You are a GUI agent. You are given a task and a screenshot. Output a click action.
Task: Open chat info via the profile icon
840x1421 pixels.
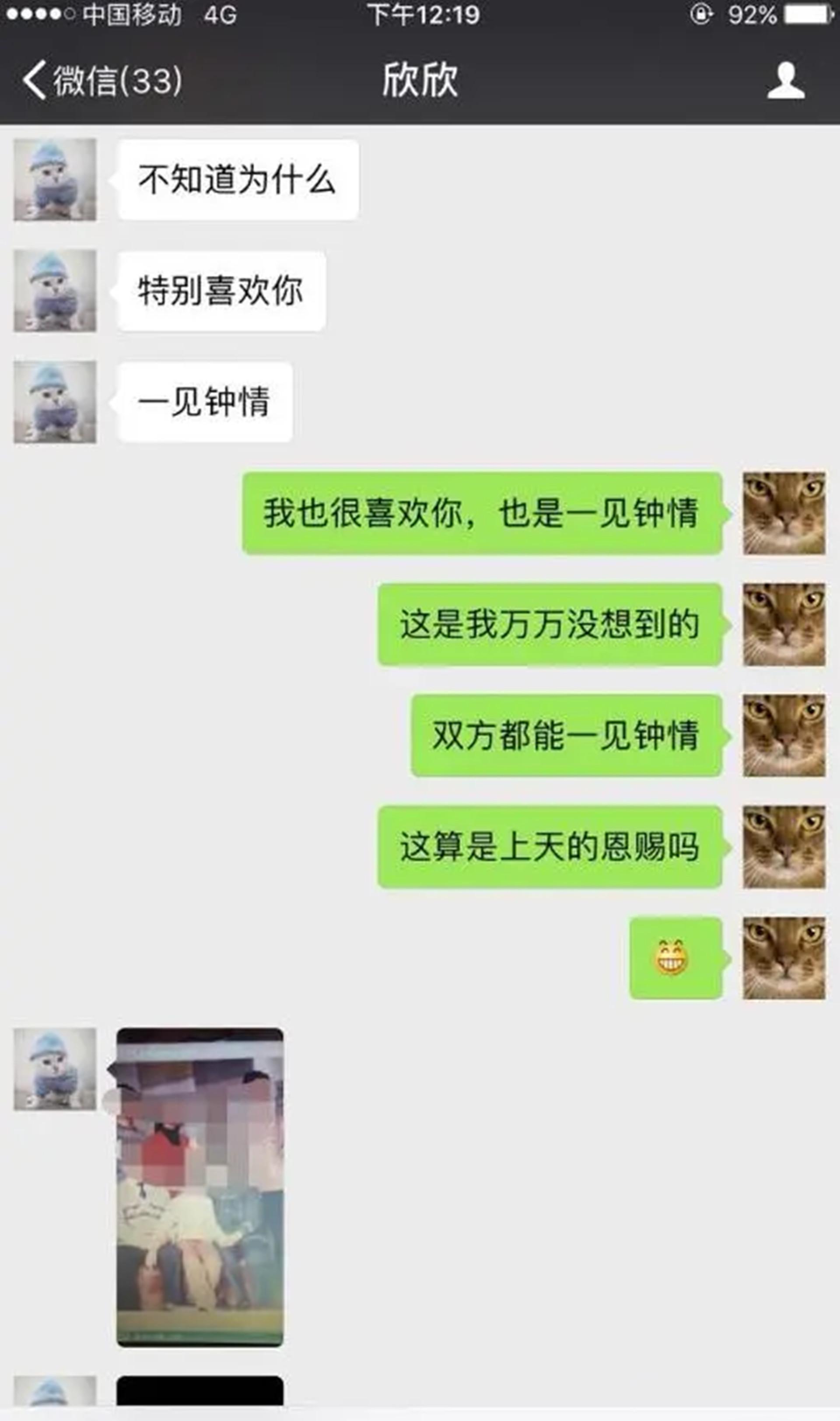click(785, 81)
